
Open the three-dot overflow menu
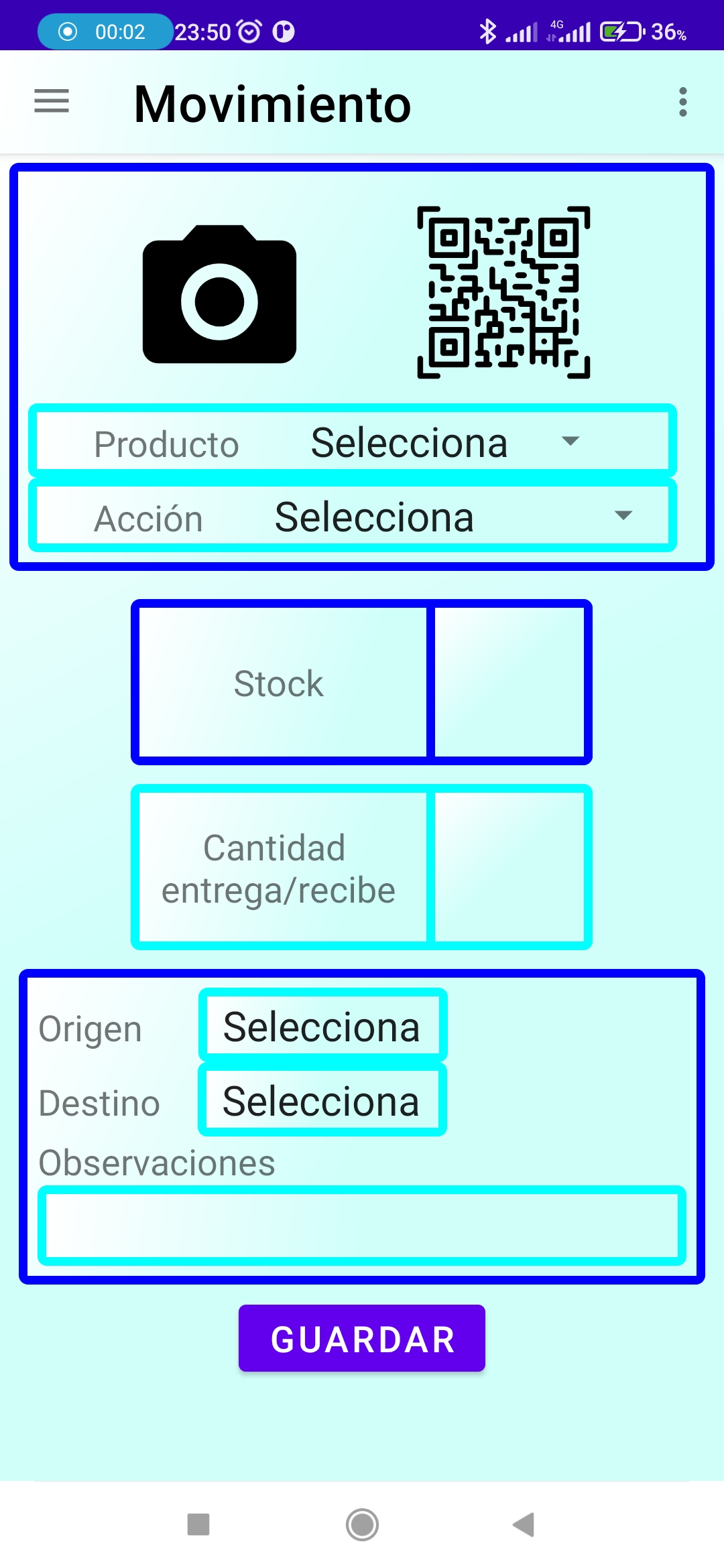682,102
